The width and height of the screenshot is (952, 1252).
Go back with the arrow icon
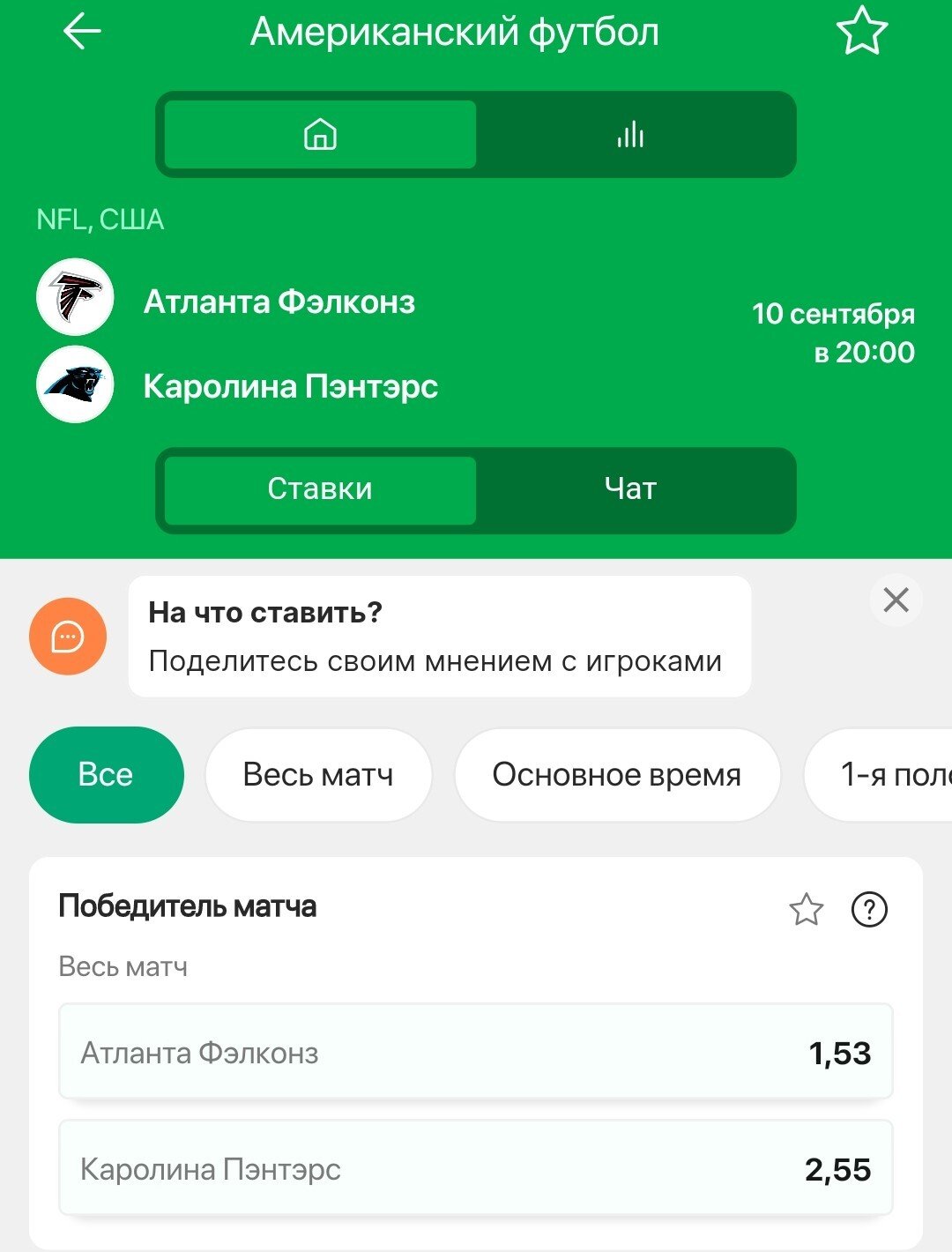pyautogui.click(x=82, y=33)
